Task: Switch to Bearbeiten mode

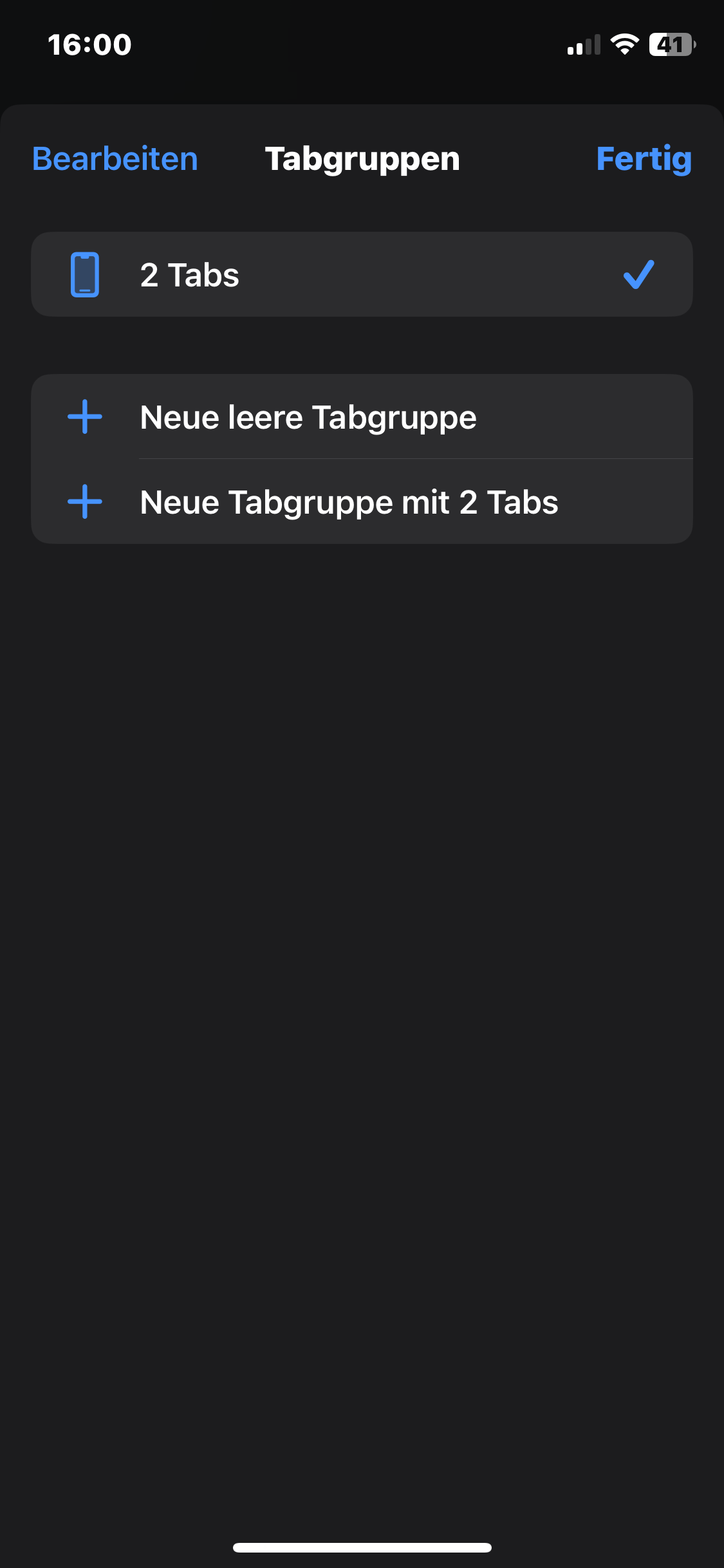Action: pyautogui.click(x=114, y=159)
